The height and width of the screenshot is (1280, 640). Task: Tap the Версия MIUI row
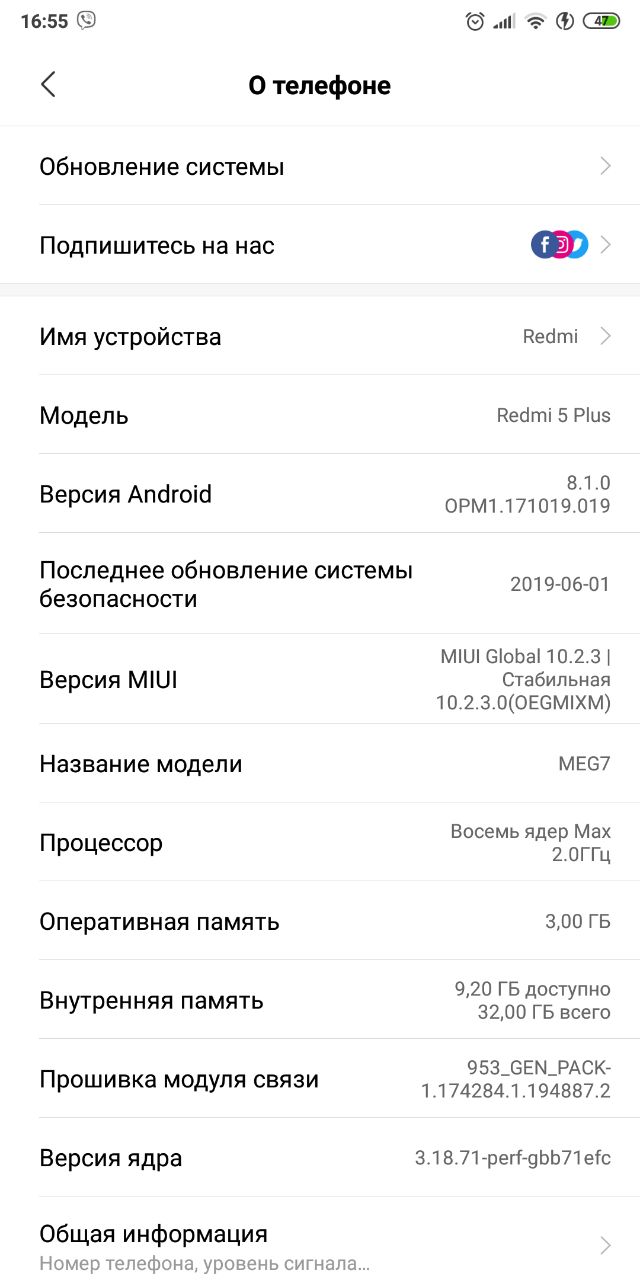(320, 680)
